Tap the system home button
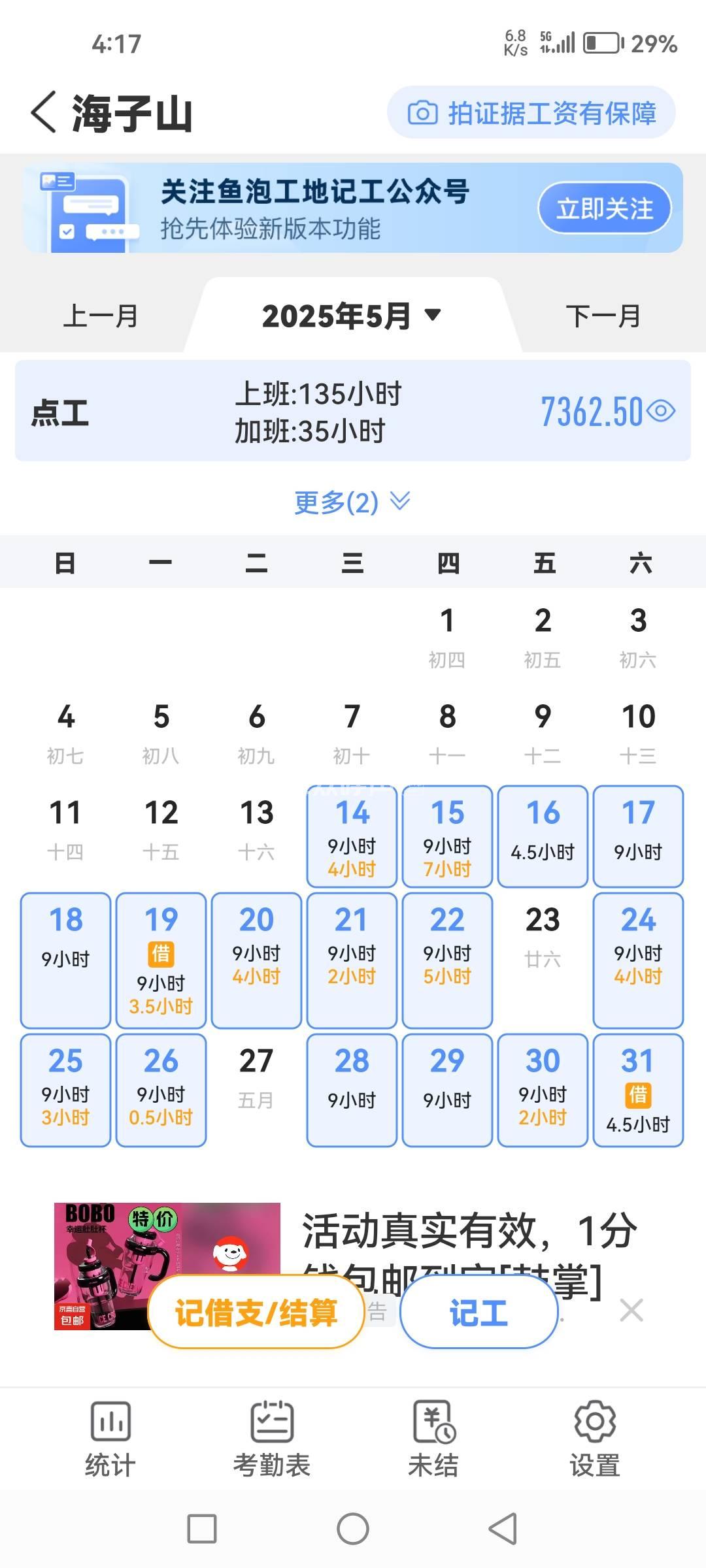 tap(353, 1529)
